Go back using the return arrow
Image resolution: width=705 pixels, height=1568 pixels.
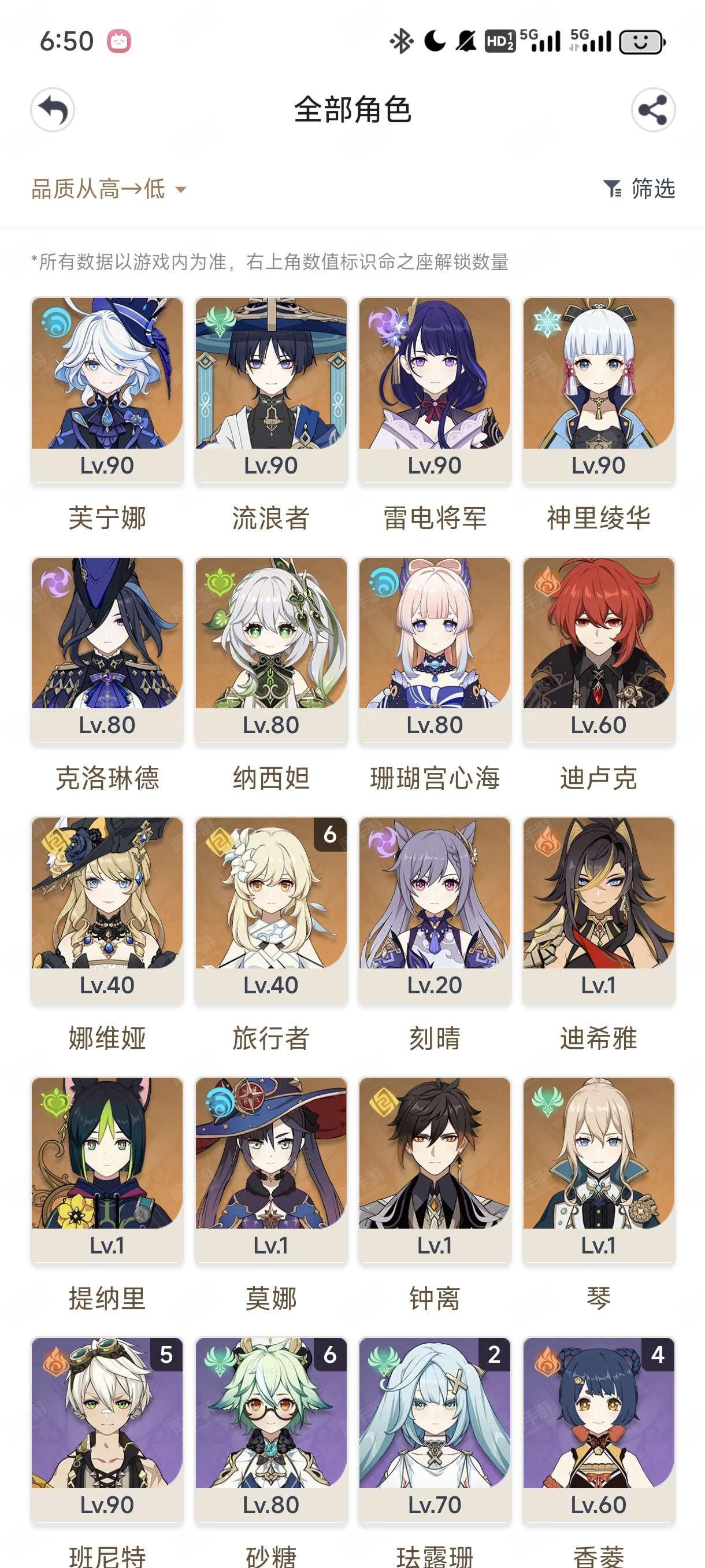[x=53, y=110]
